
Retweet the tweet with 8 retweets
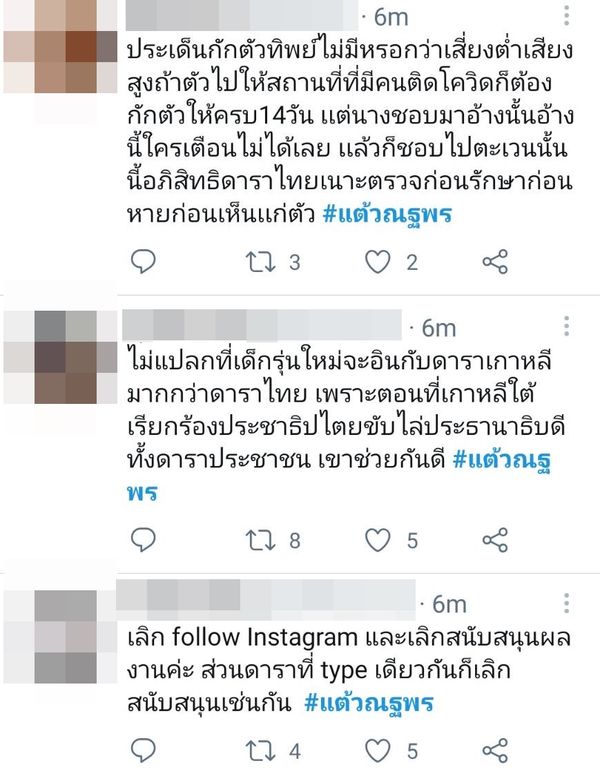(x=260, y=541)
